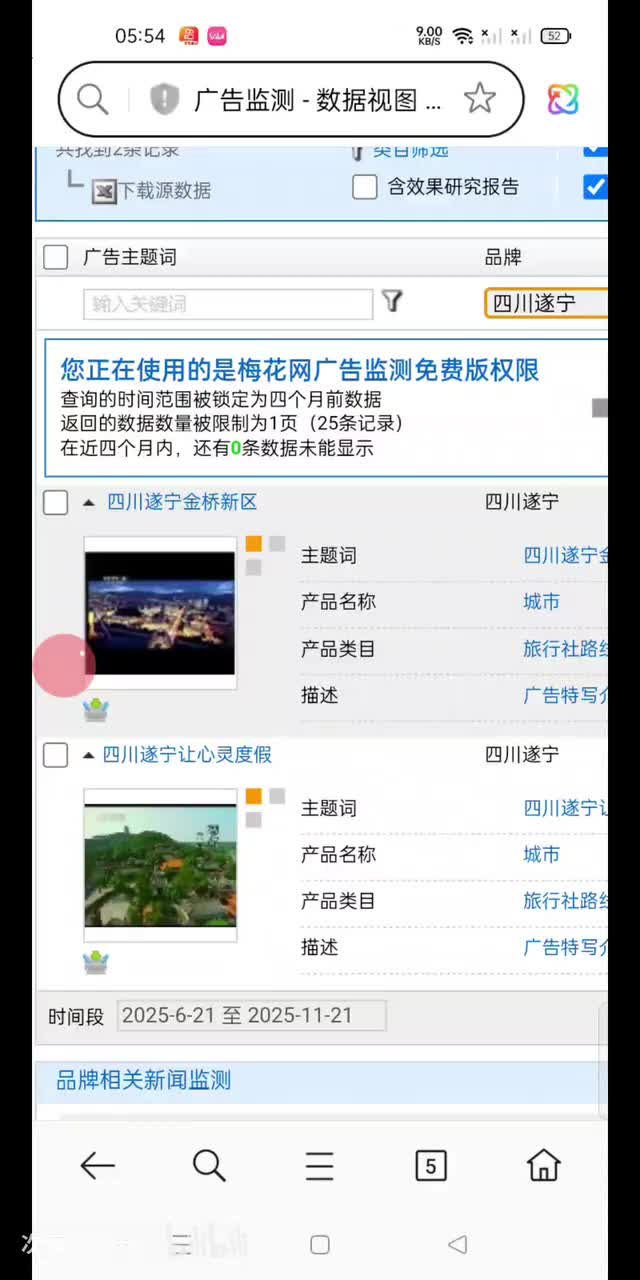
Task: Check the box for 四川遂宁让心灵度假
Action: click(x=56, y=756)
